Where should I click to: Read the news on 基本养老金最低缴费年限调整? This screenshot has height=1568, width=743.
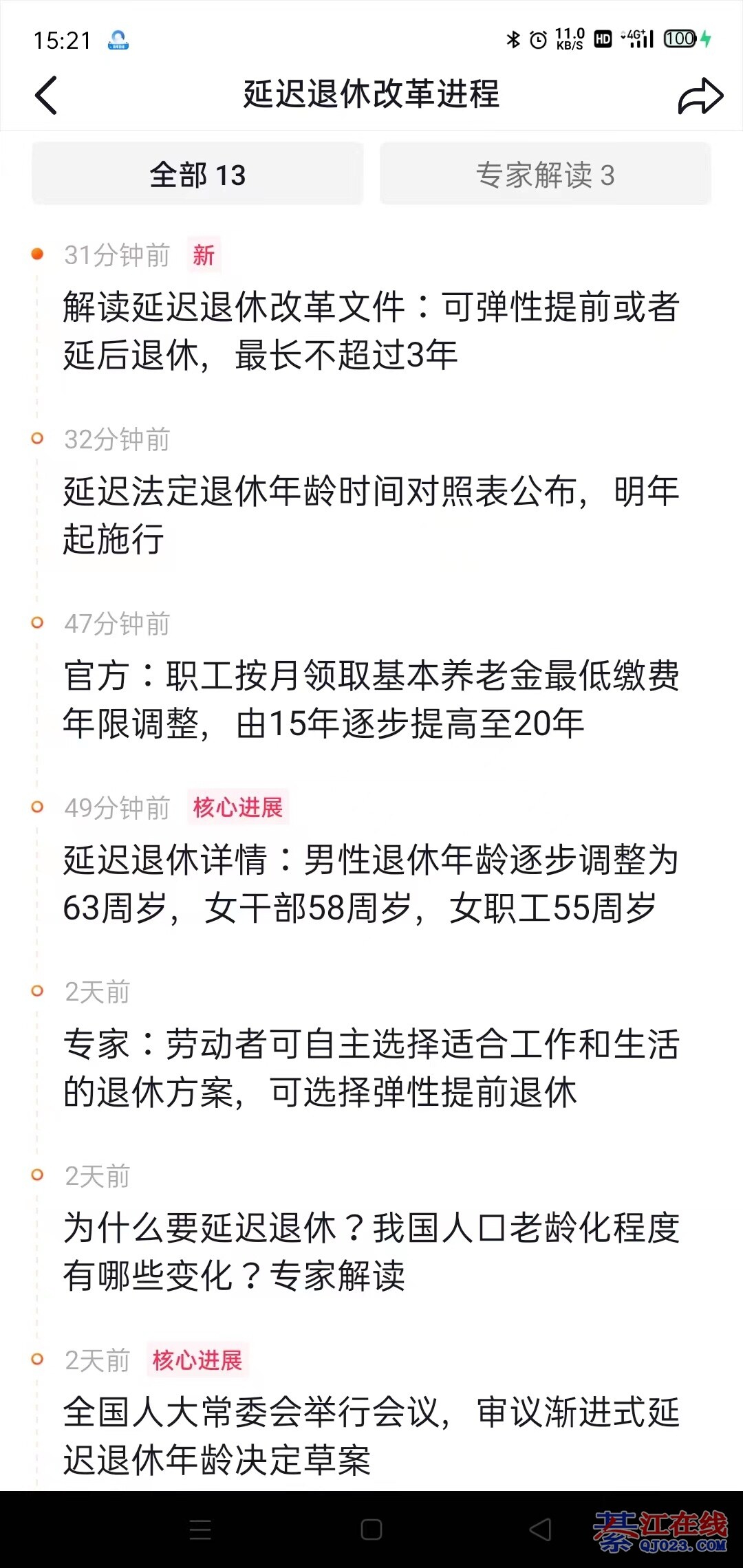click(x=371, y=699)
